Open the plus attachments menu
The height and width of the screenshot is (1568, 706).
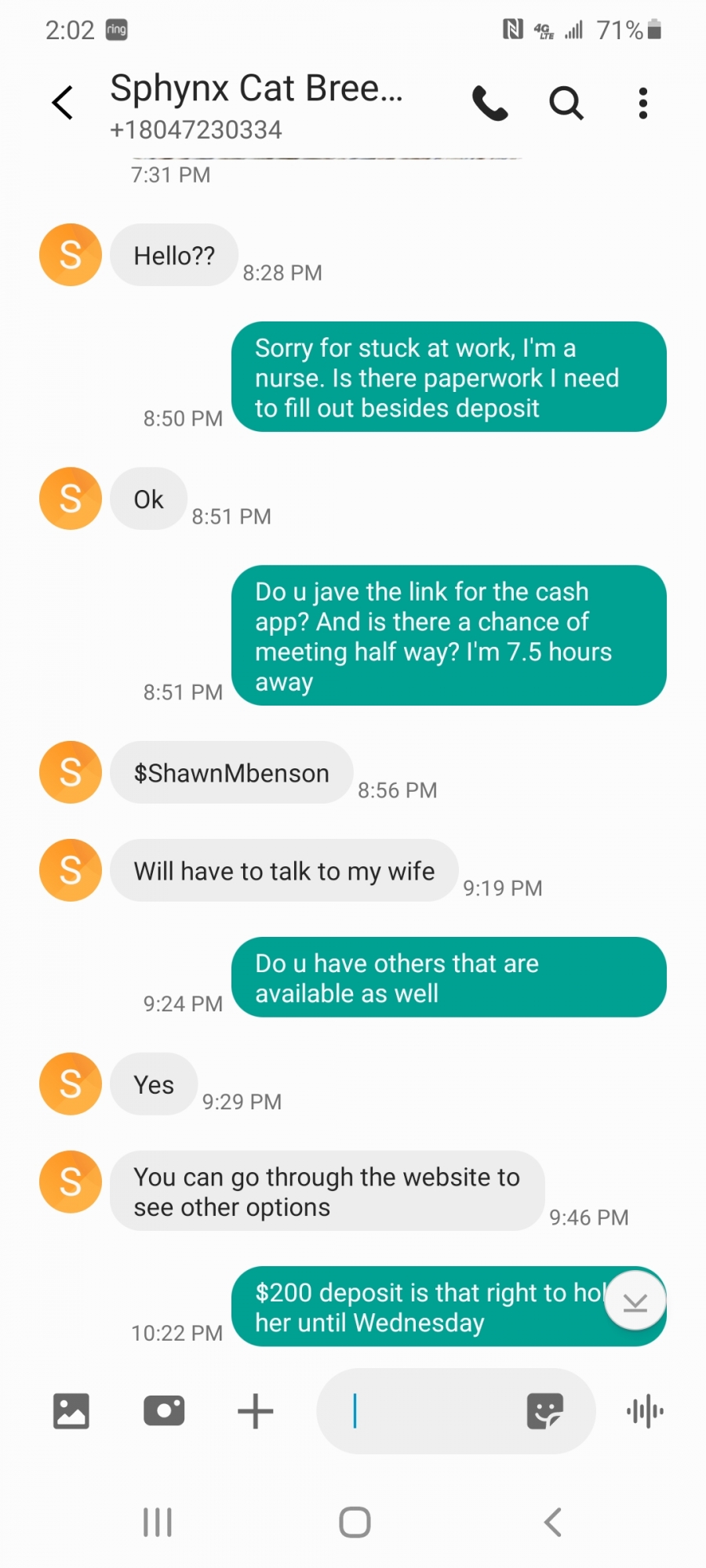pyautogui.click(x=256, y=1411)
